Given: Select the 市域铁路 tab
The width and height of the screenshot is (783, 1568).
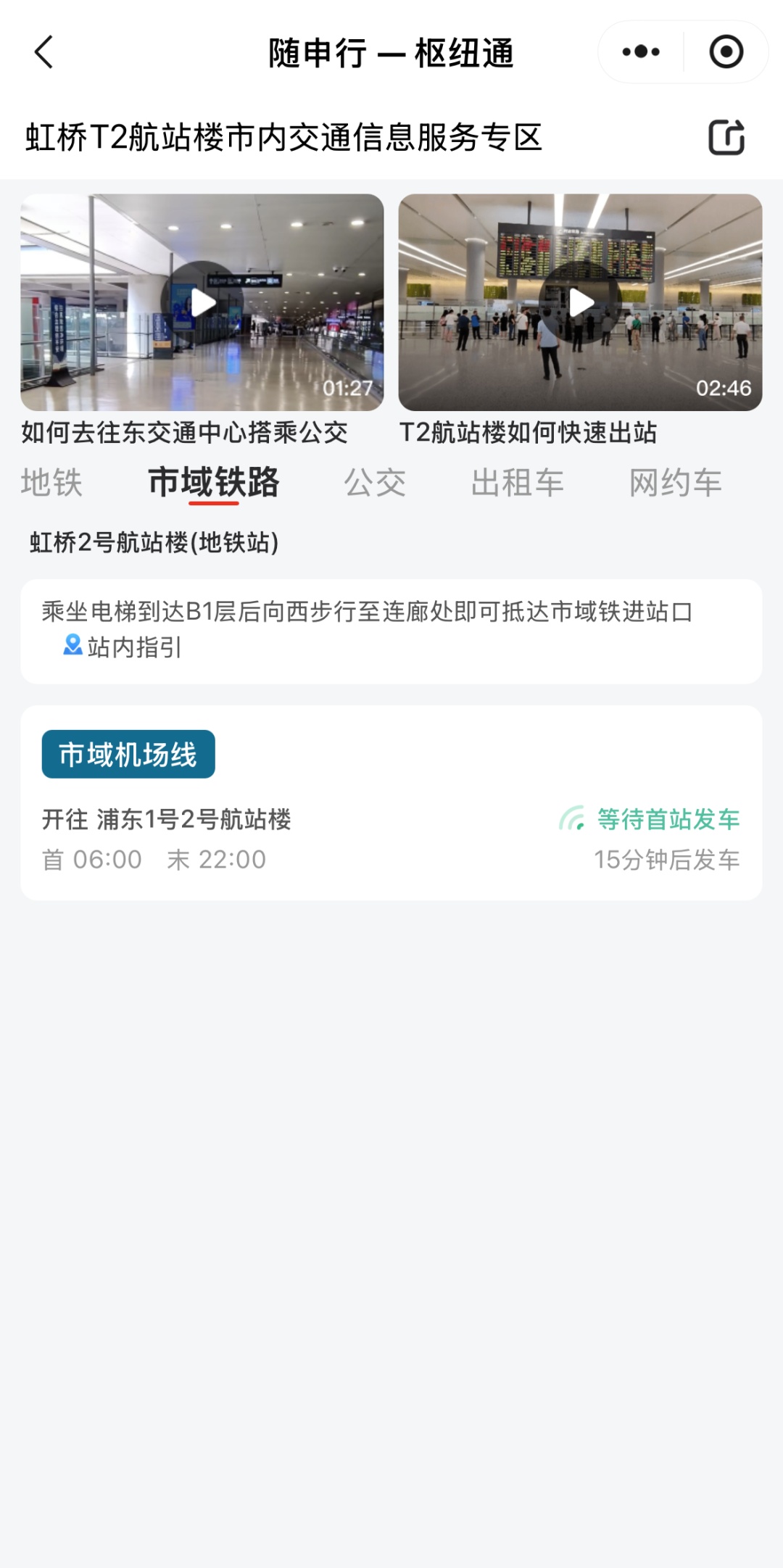Looking at the screenshot, I should (x=214, y=483).
